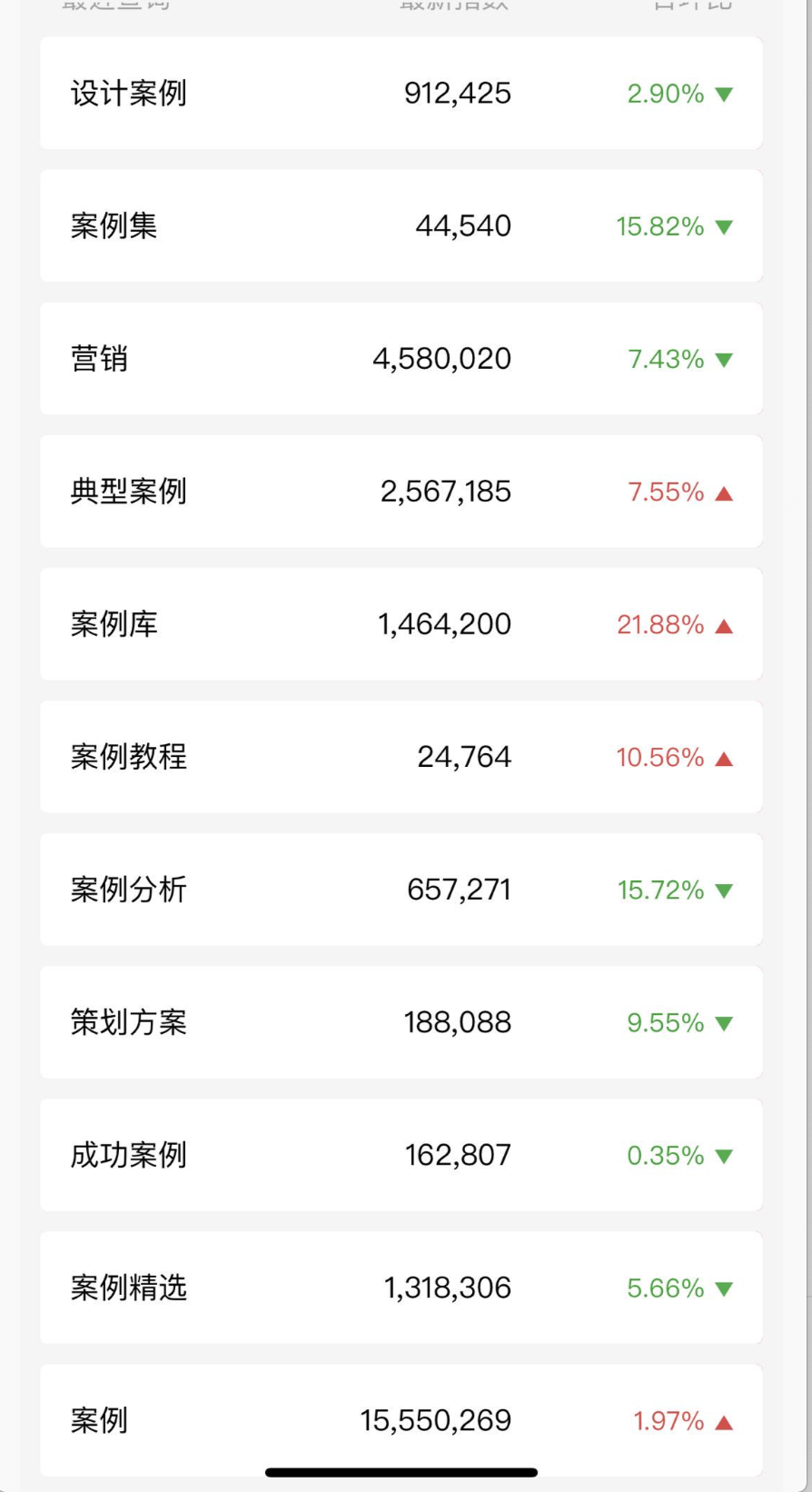Open the 典型案例 keyword row
This screenshot has height=1492, width=812.
click(x=401, y=492)
